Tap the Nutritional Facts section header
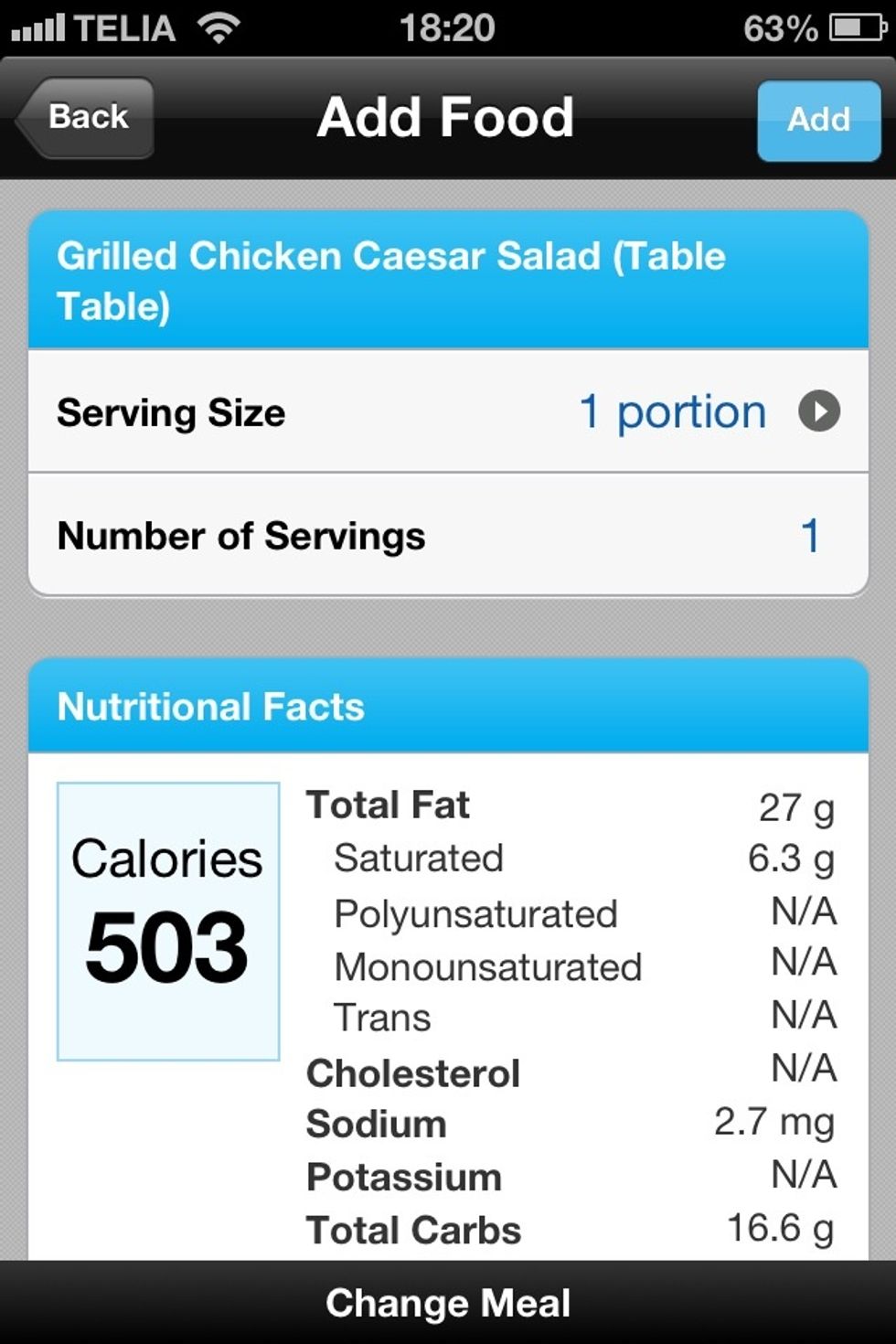896x1344 pixels. coord(210,706)
